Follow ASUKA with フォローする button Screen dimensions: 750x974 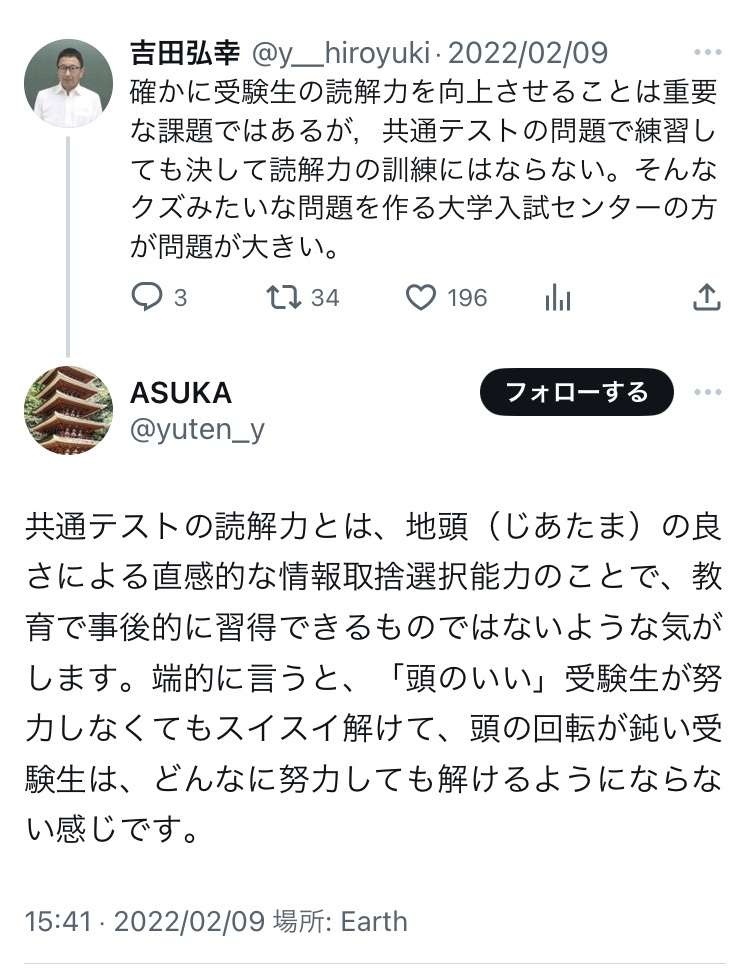point(576,392)
